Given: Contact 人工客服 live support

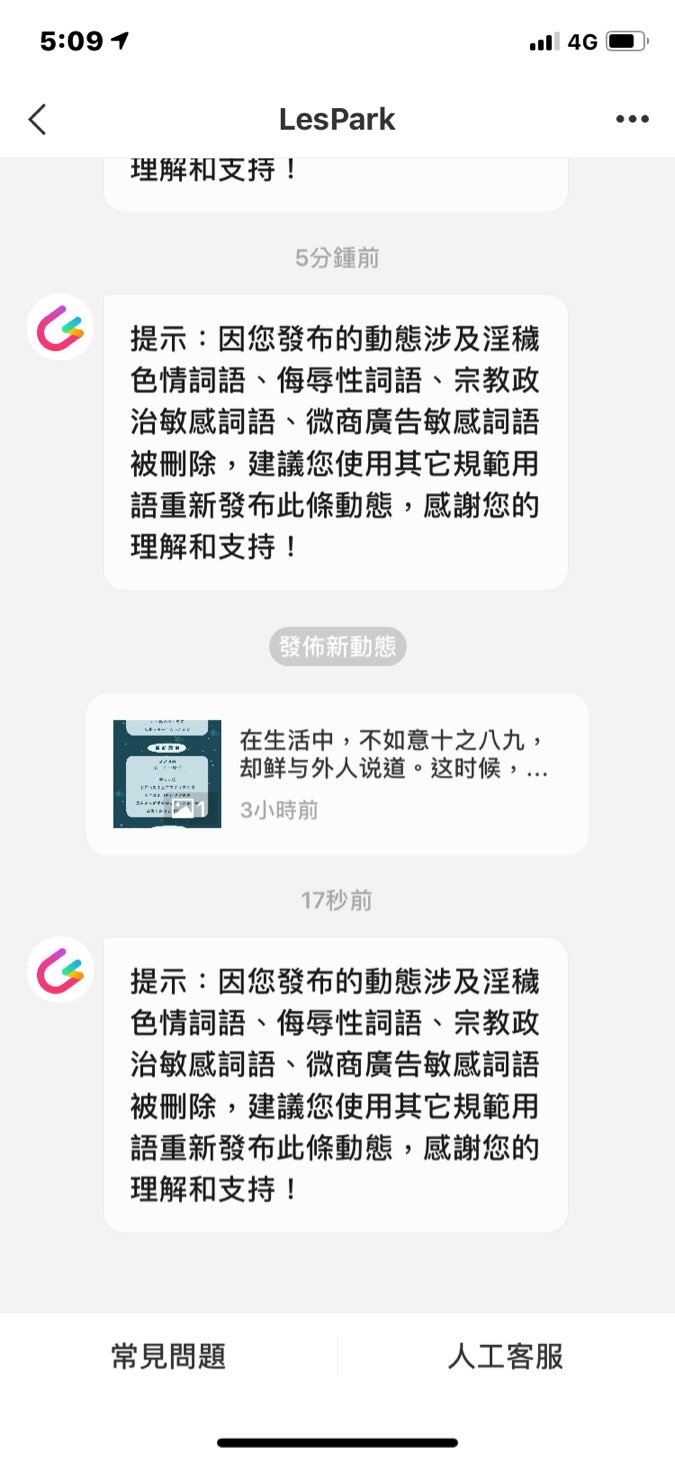Looking at the screenshot, I should (x=506, y=1357).
